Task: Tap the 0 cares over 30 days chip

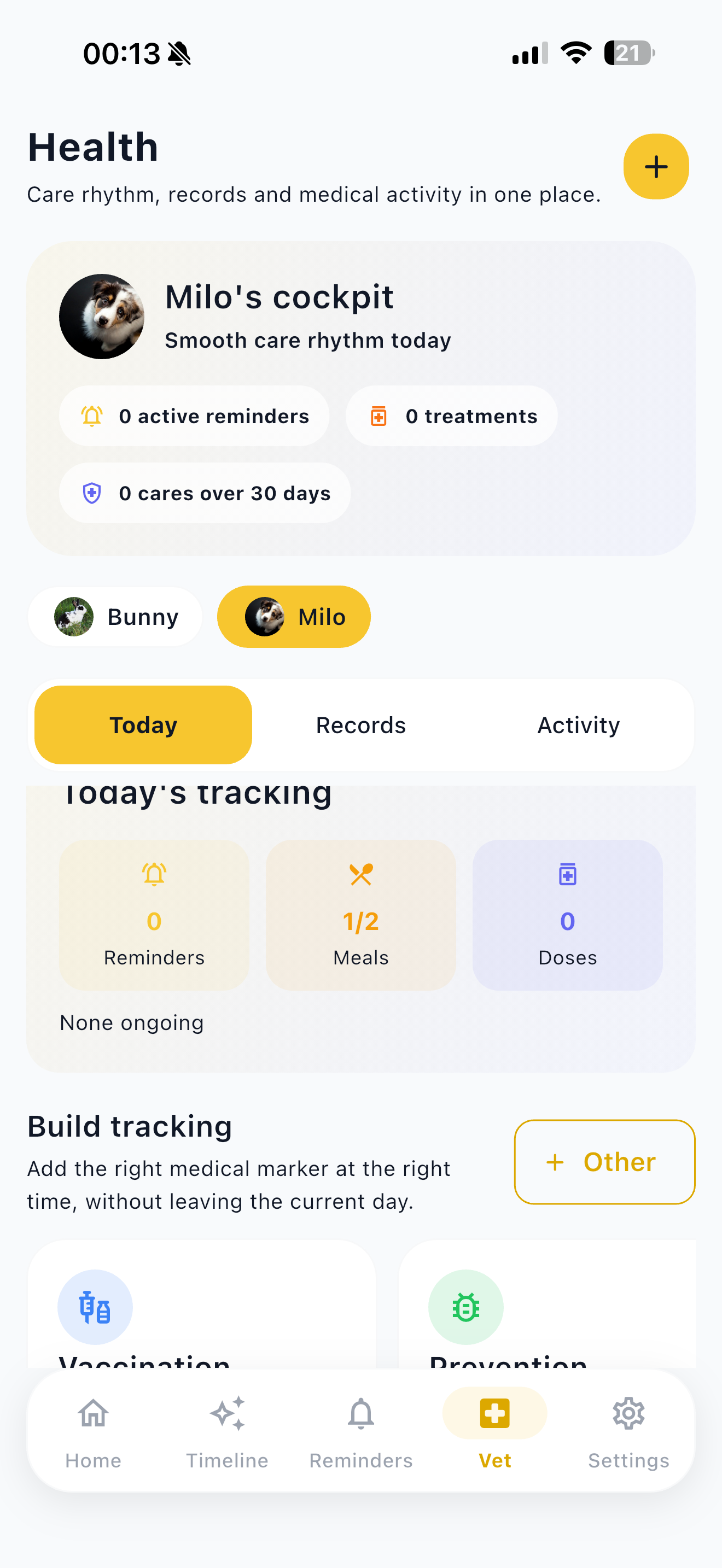Action: [205, 493]
